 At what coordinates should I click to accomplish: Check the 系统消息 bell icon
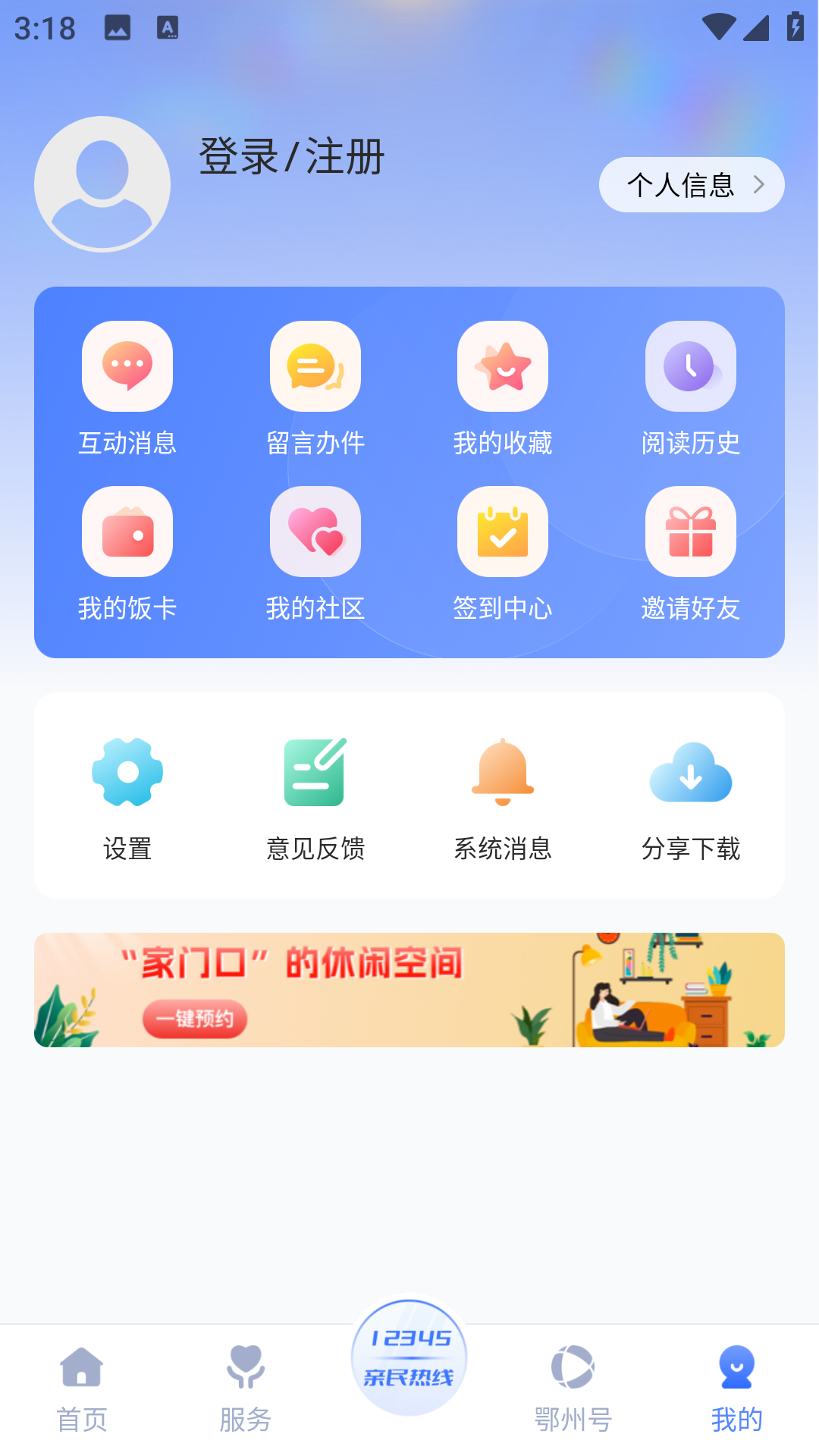click(502, 771)
